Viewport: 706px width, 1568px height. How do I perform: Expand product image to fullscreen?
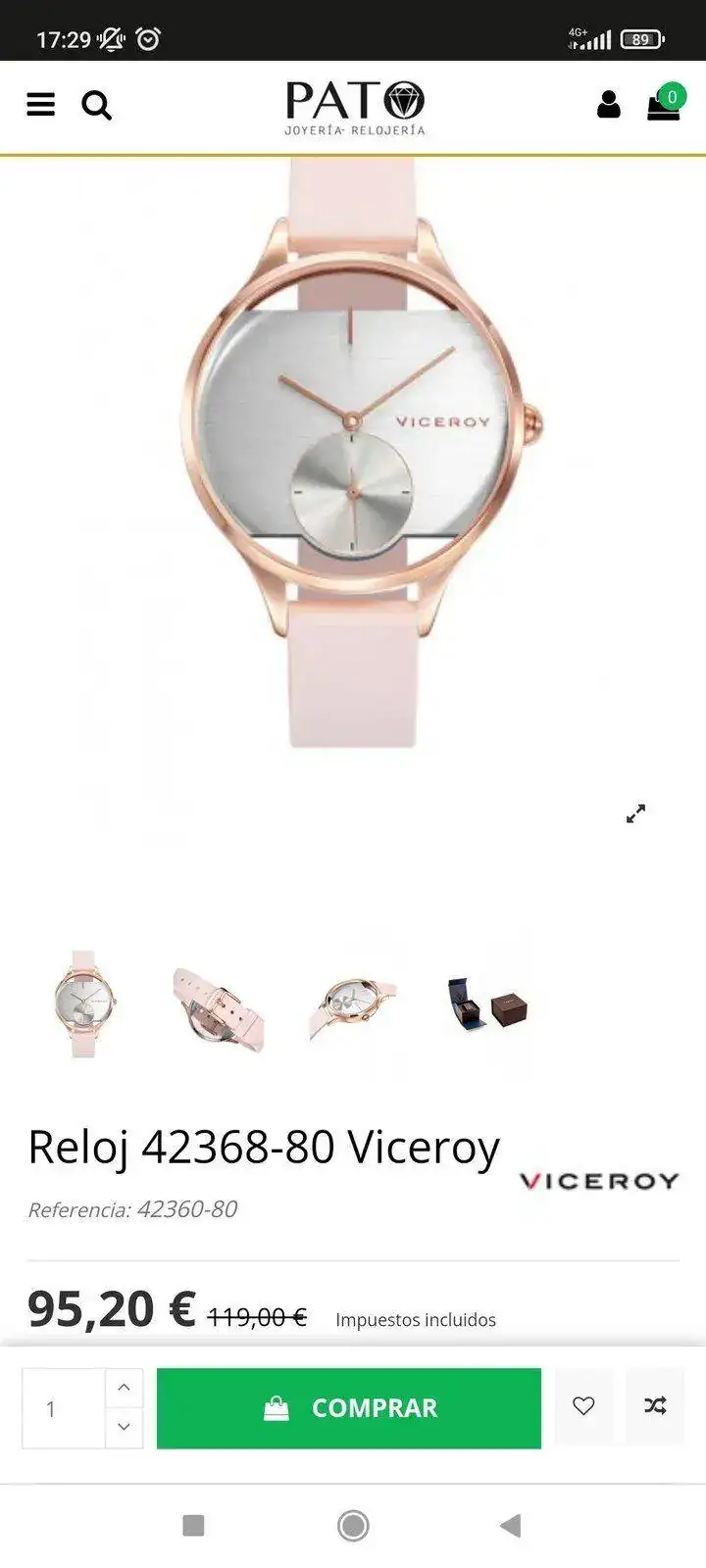click(x=635, y=813)
